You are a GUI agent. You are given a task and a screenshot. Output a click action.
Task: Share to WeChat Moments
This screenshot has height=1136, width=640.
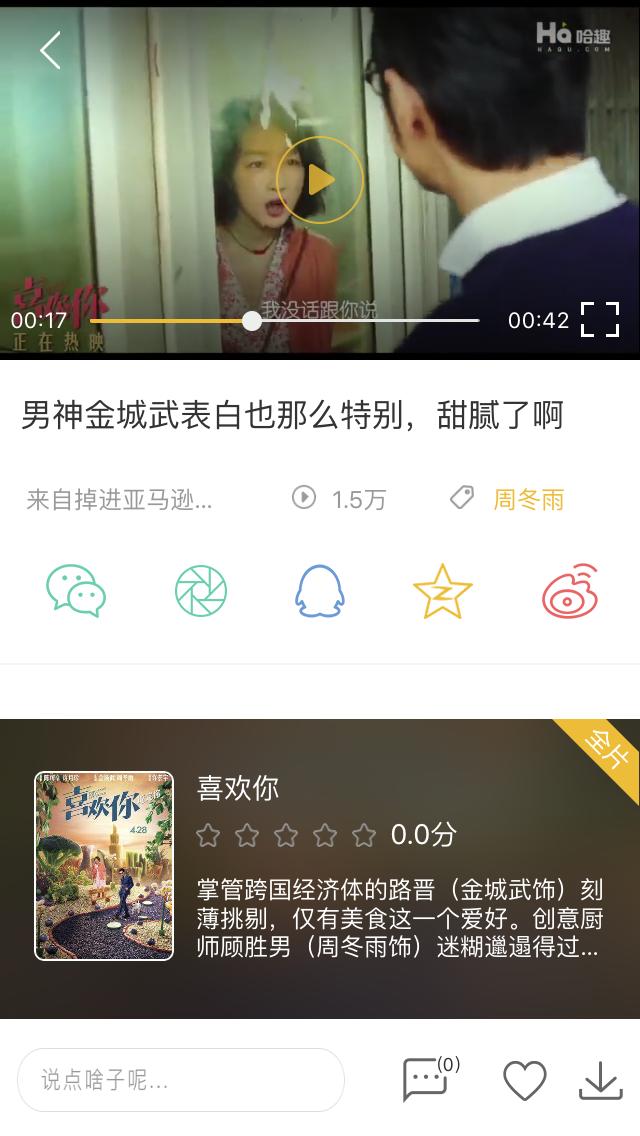tap(201, 591)
